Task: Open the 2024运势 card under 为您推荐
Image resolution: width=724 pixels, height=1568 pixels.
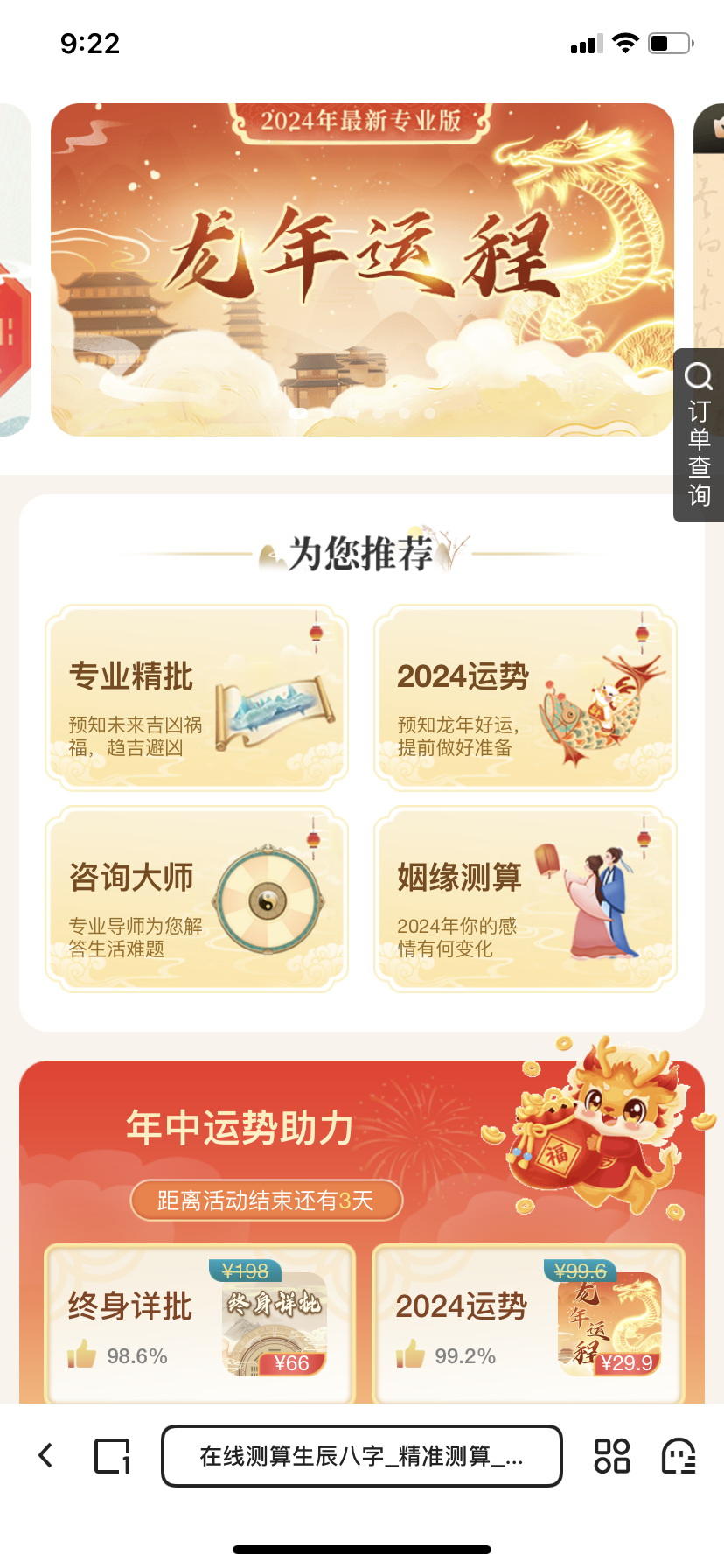Action: point(526,697)
